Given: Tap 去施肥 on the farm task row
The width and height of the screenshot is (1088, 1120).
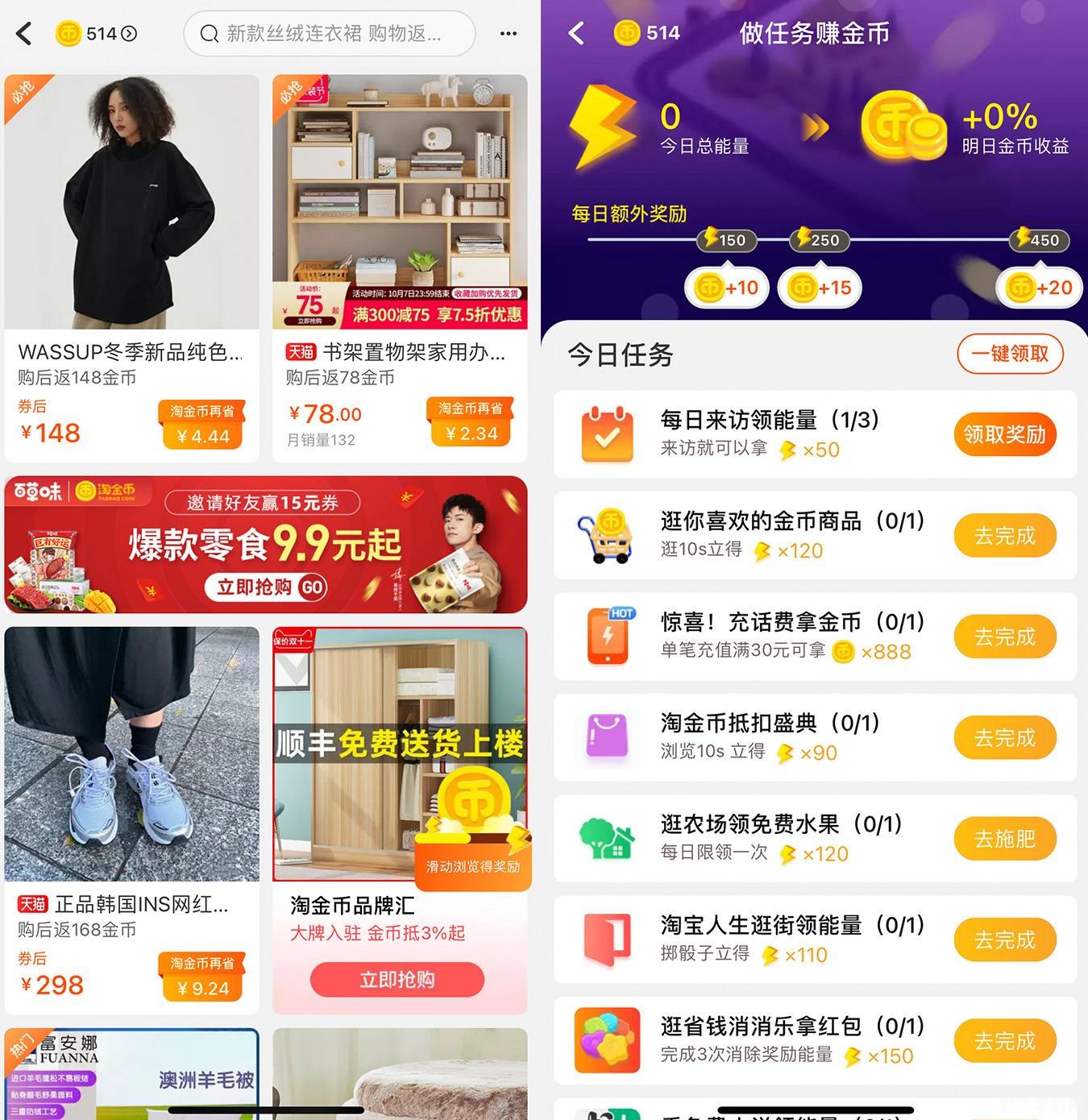Looking at the screenshot, I should pyautogui.click(x=1005, y=838).
